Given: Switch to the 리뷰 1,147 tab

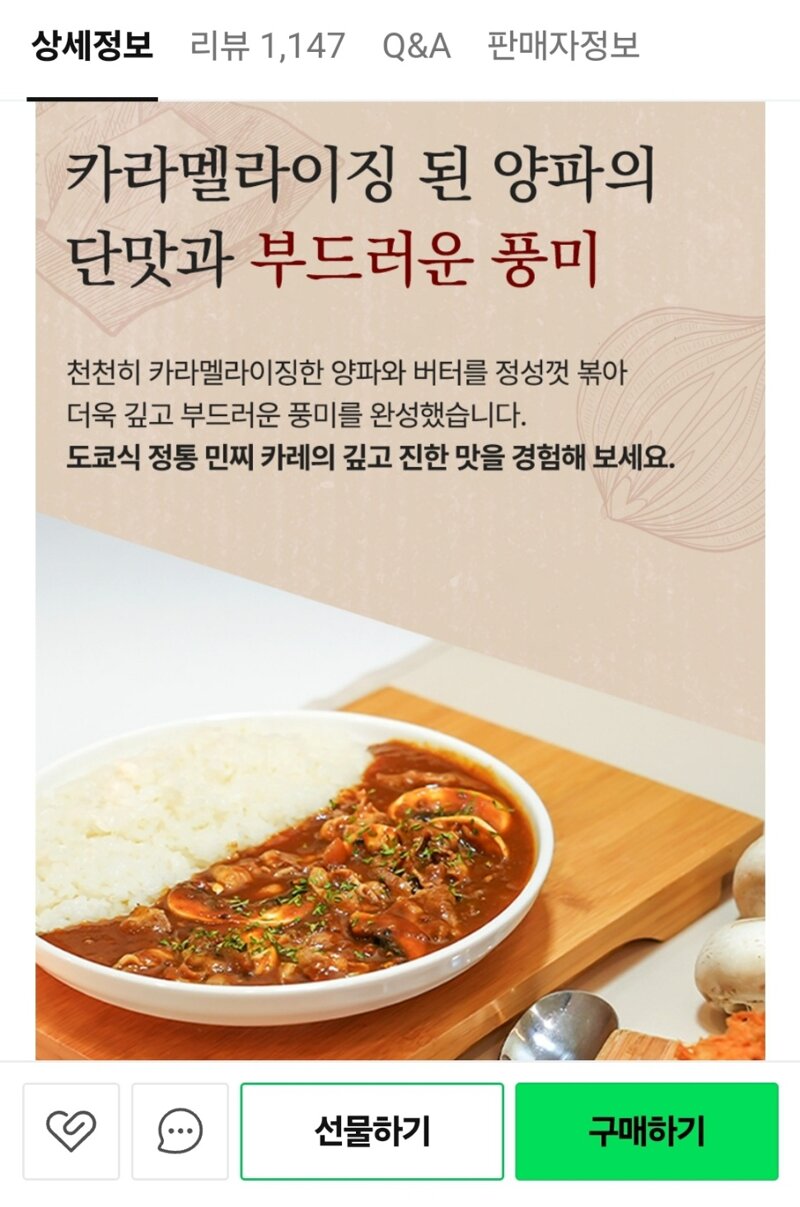Looking at the screenshot, I should 267,46.
